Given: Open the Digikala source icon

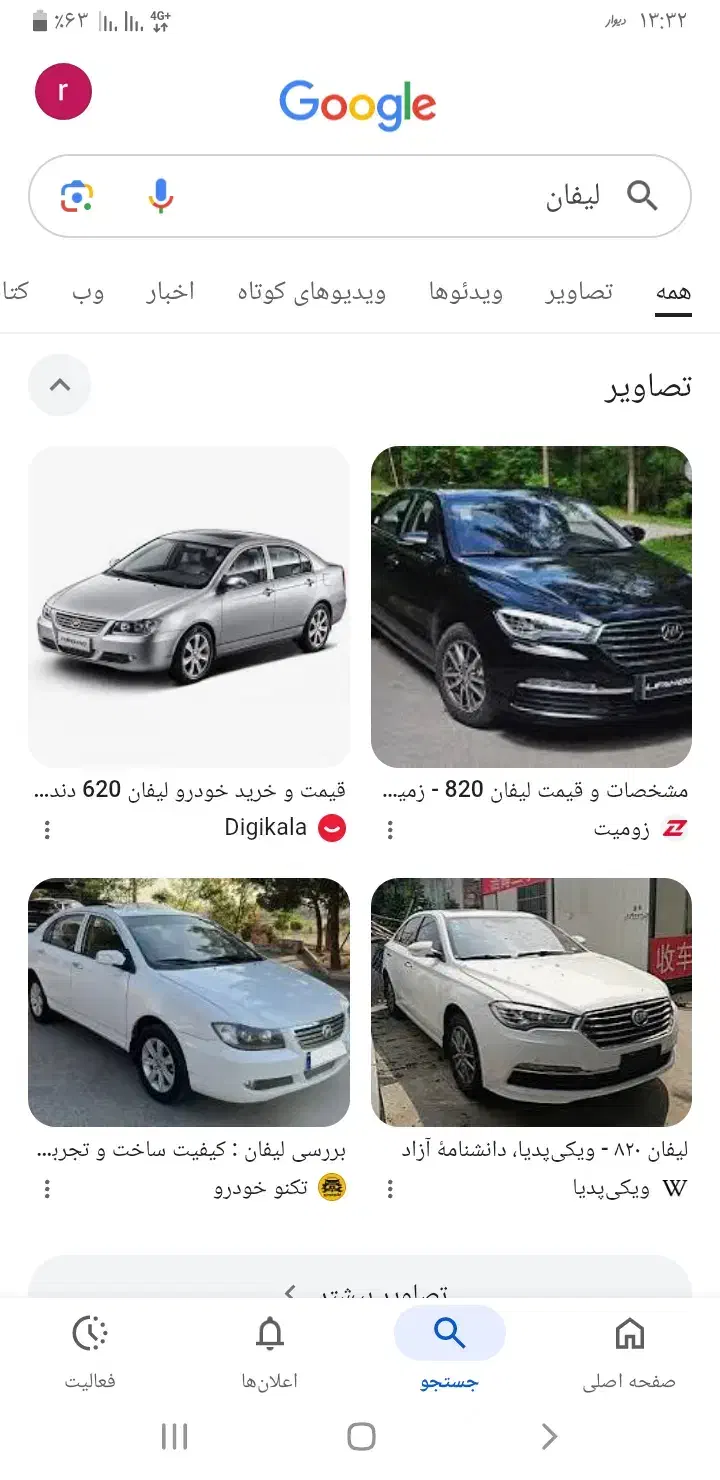Looking at the screenshot, I should [330, 828].
